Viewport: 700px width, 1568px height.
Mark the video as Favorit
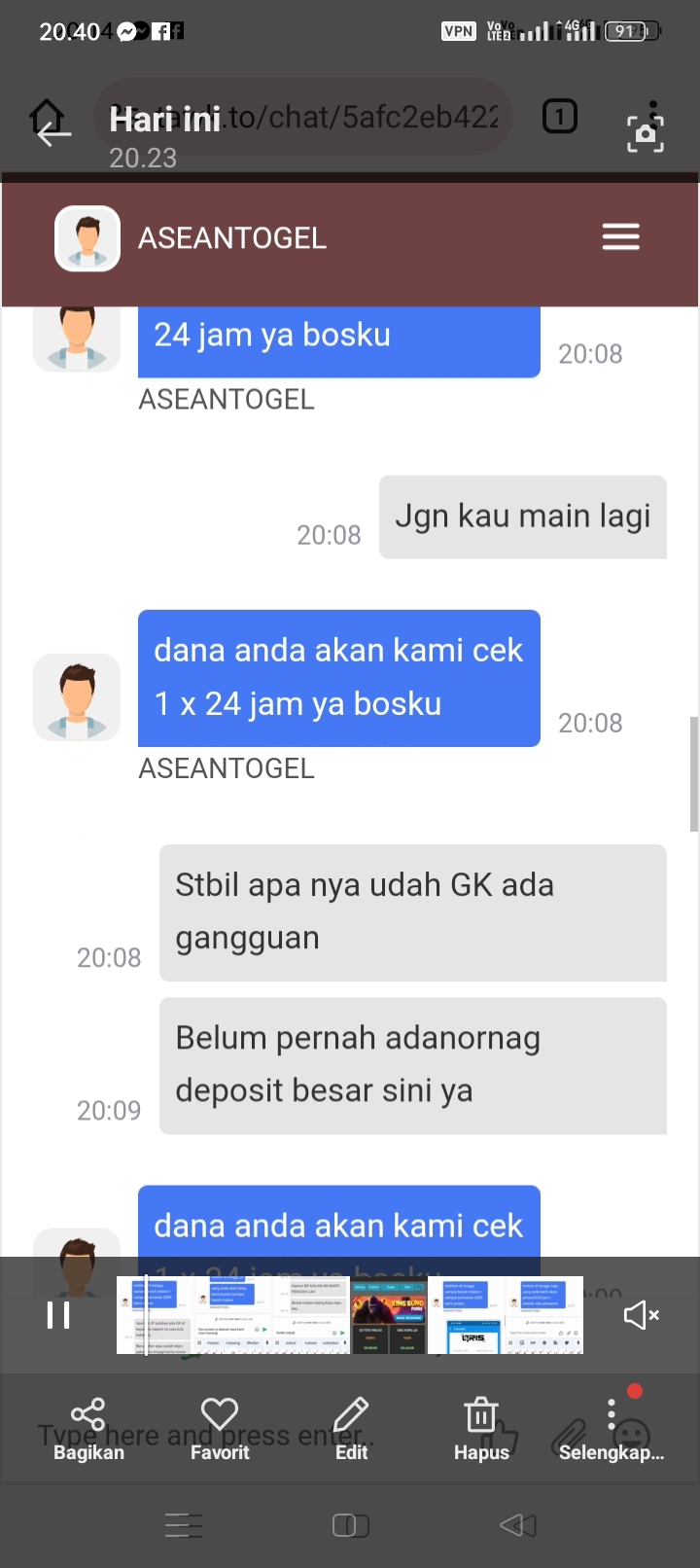pos(220,1428)
